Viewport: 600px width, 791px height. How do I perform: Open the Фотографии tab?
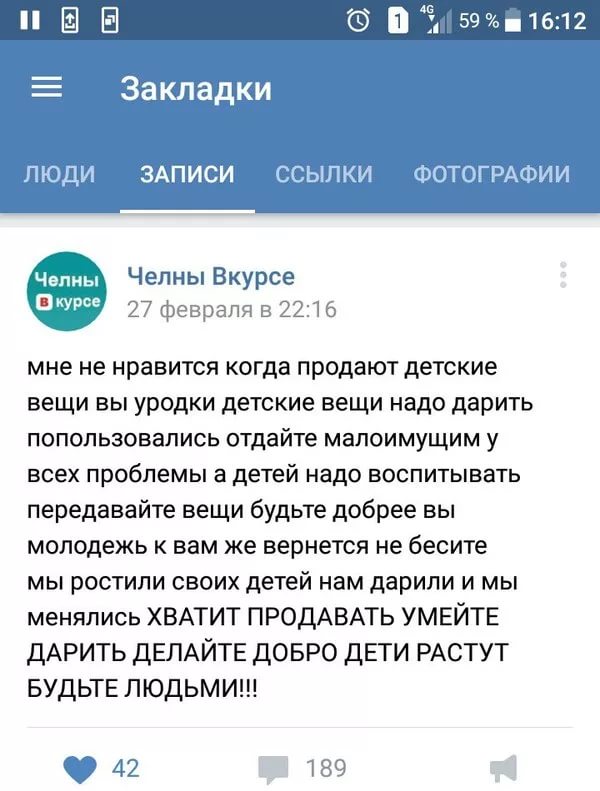click(491, 174)
